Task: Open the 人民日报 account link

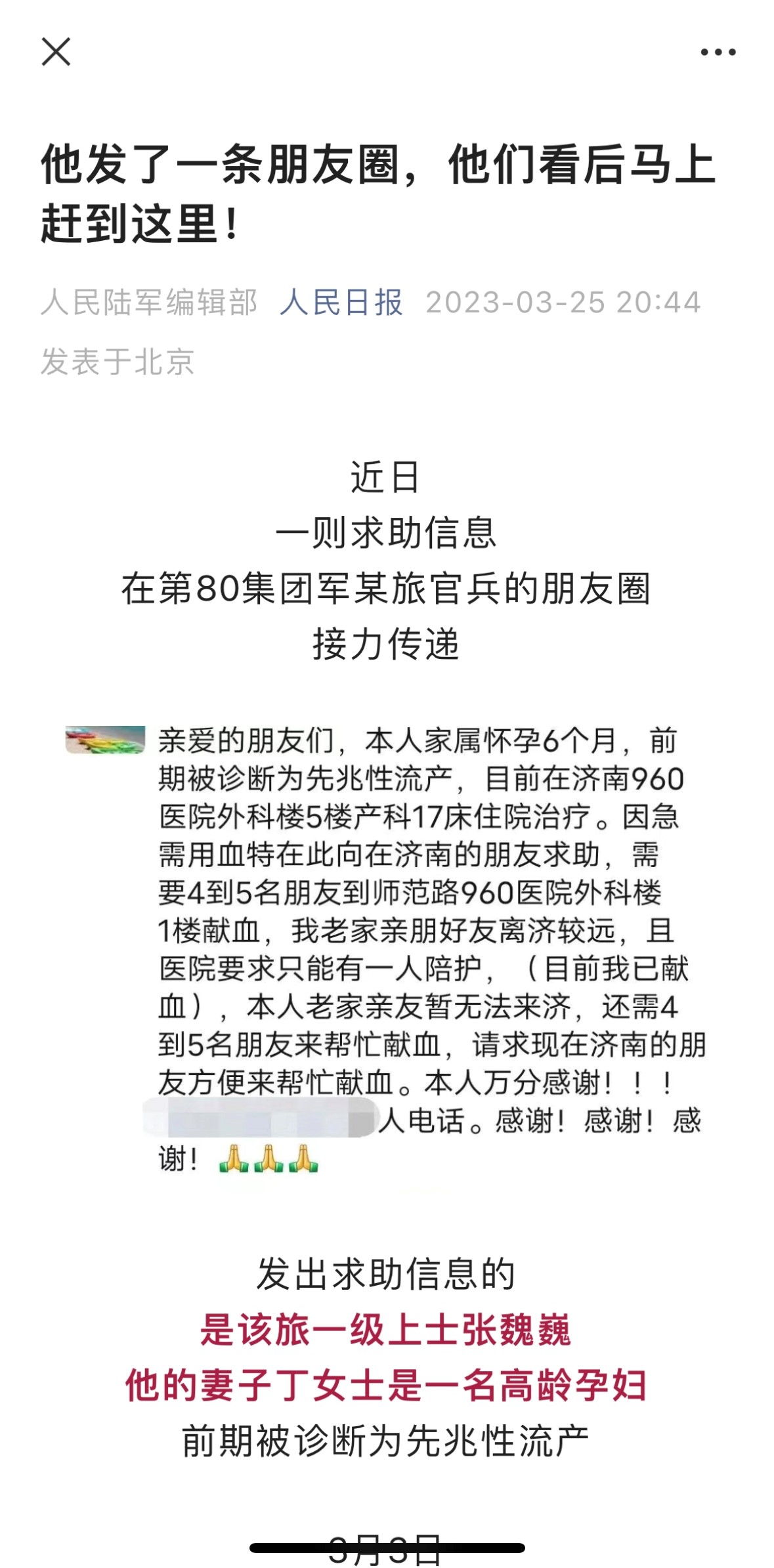Action: pos(341,303)
